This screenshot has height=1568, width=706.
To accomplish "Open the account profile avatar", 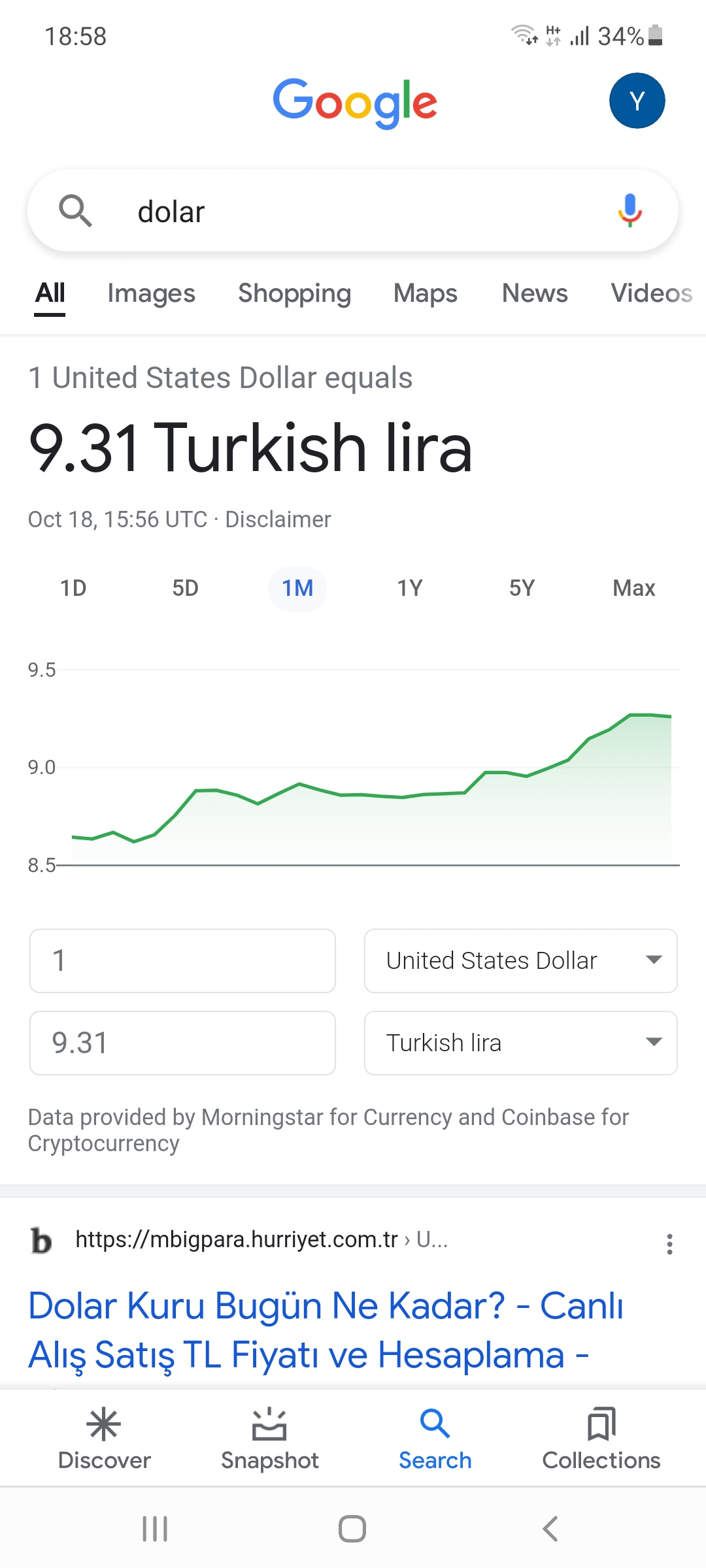I will coord(637,101).
